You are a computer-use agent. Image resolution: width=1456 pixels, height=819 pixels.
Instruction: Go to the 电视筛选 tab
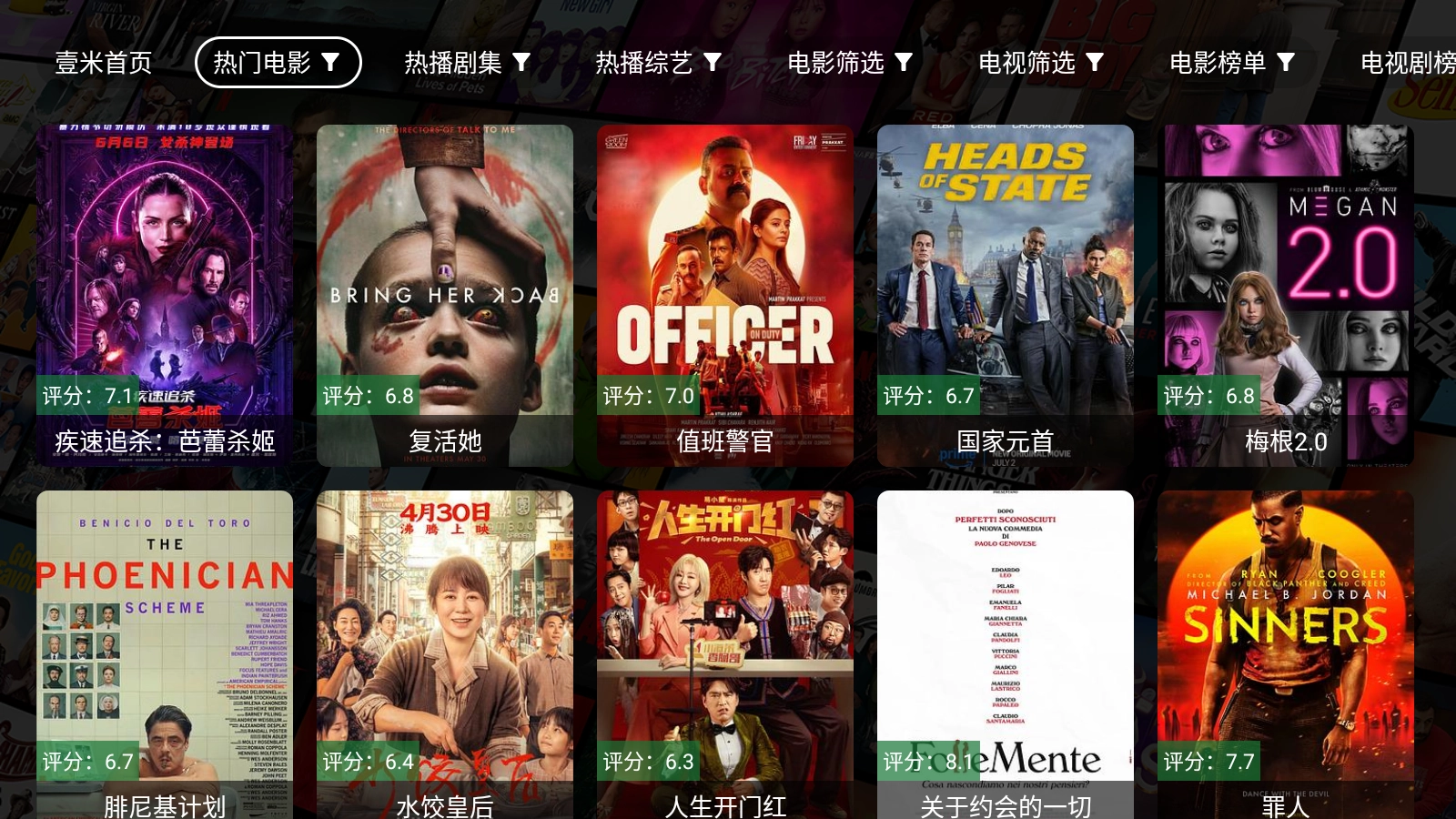click(x=1040, y=63)
